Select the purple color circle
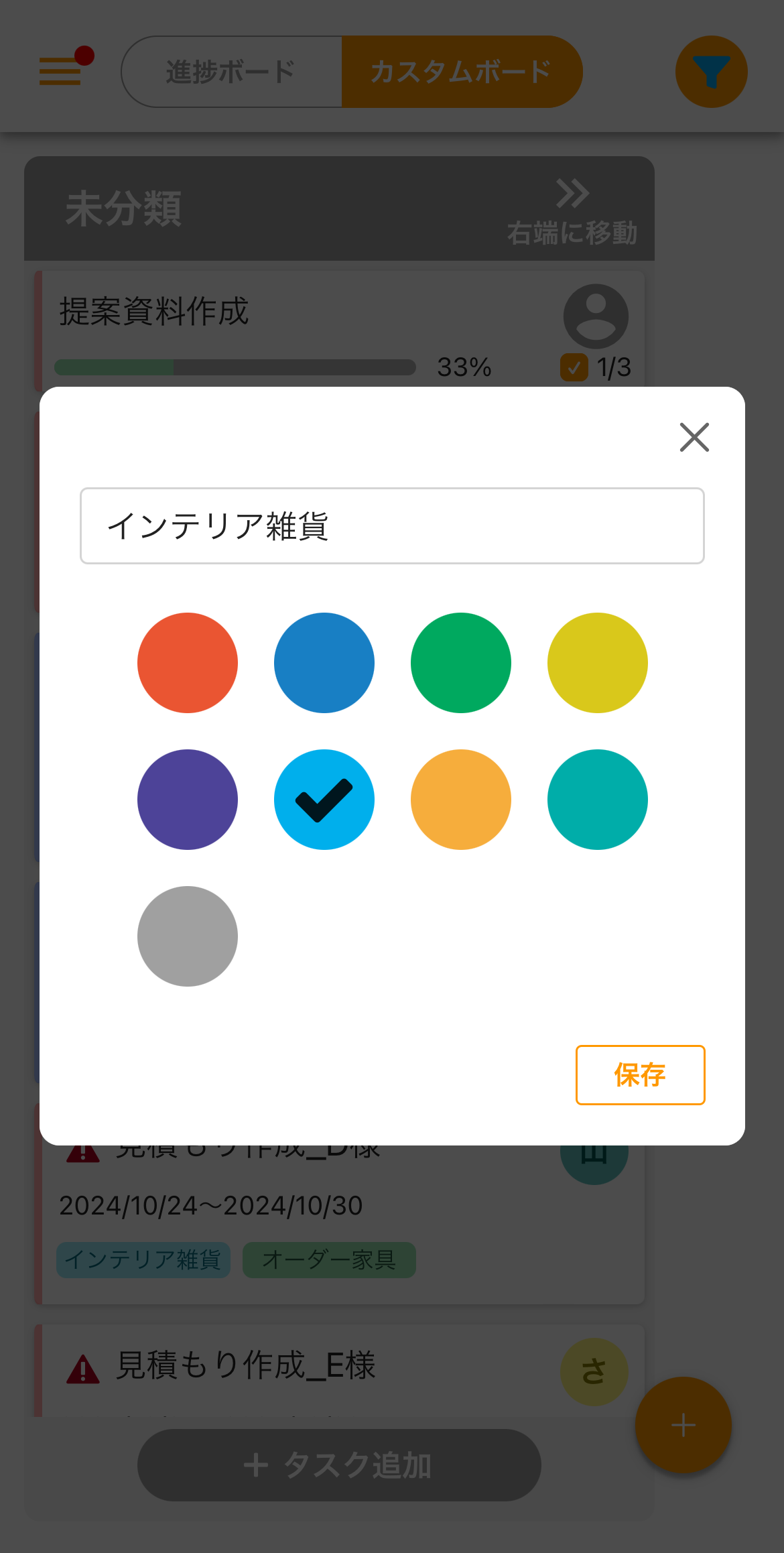This screenshot has width=784, height=1553. pos(188,799)
